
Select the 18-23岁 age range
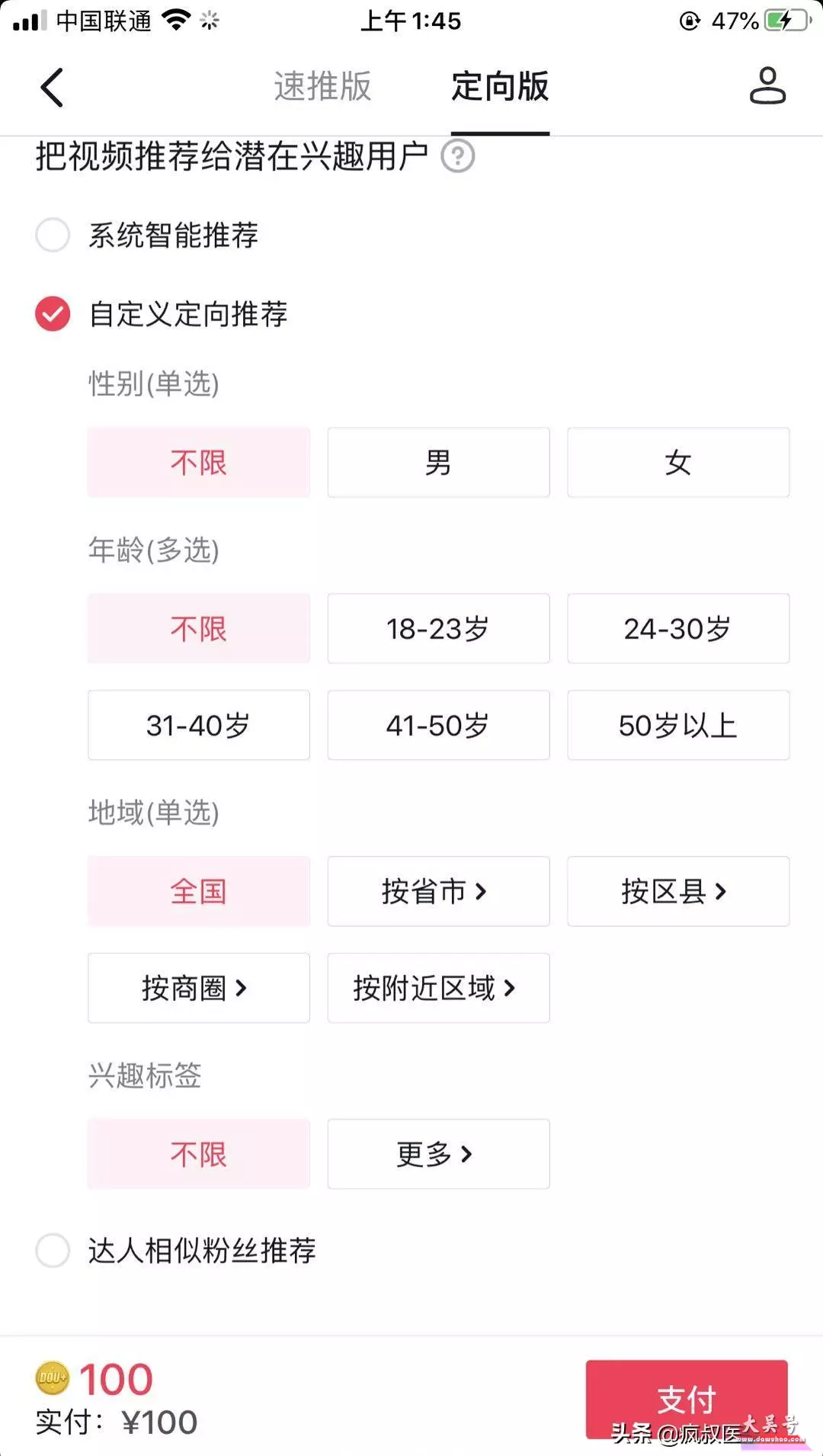[x=438, y=629]
